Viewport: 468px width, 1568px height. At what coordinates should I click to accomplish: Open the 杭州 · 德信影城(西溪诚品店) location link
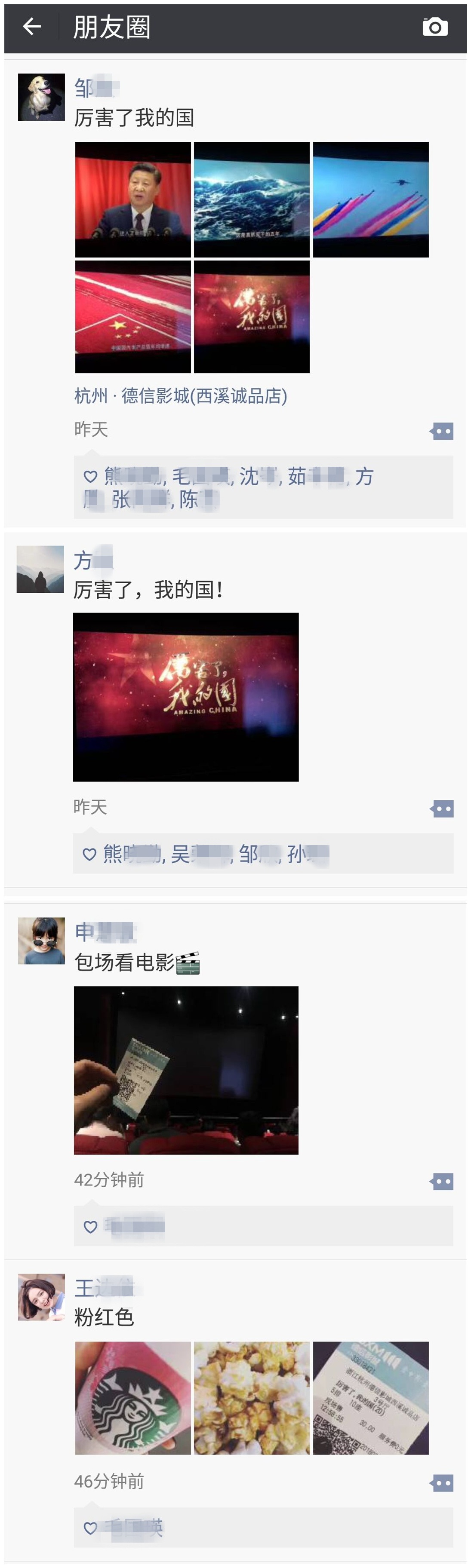[180, 396]
